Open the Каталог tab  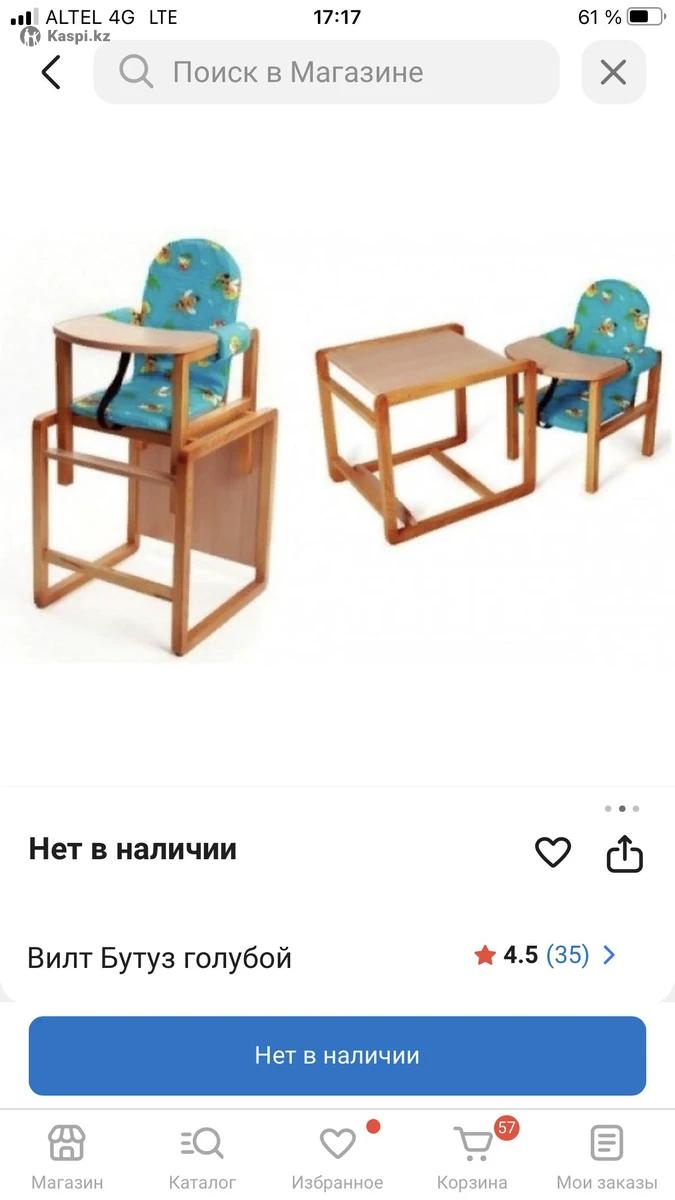coord(202,1155)
